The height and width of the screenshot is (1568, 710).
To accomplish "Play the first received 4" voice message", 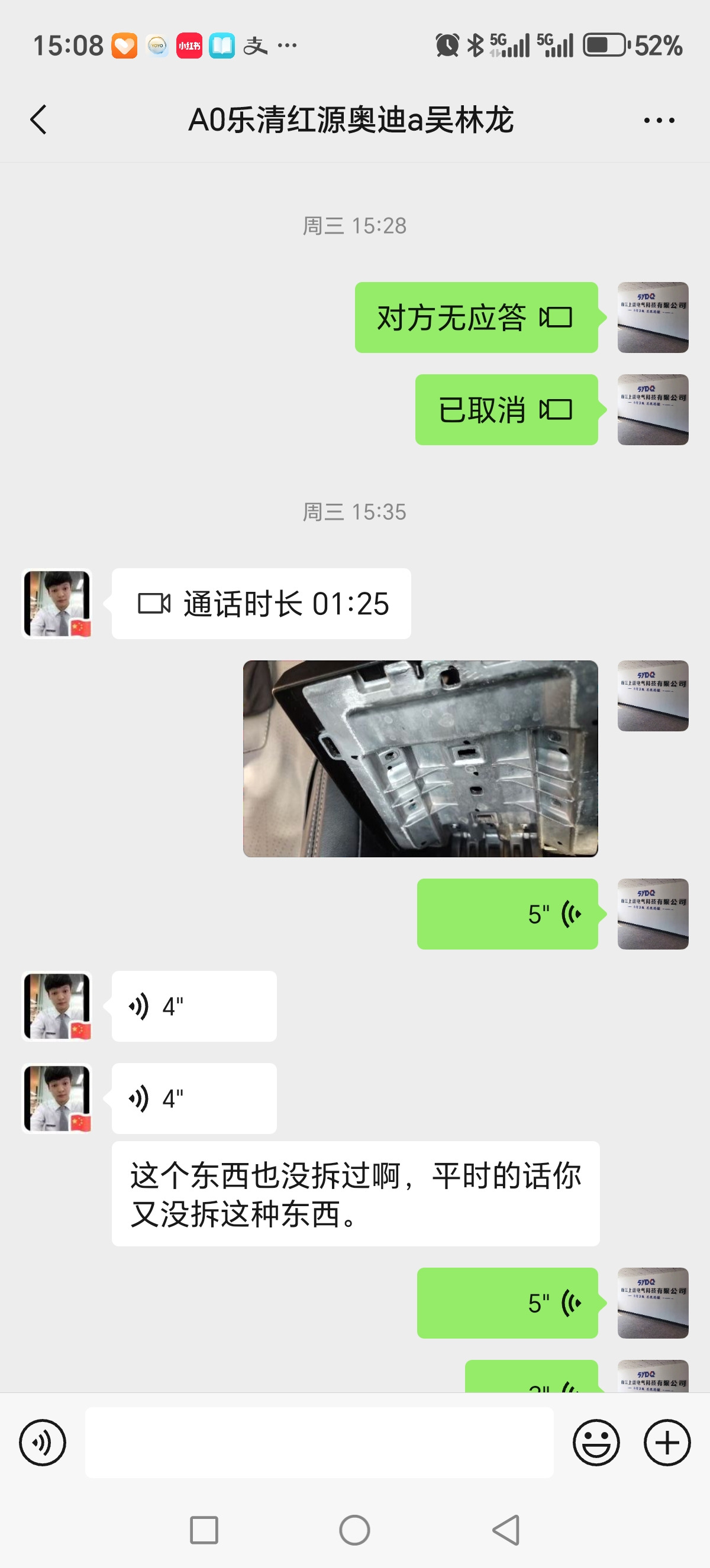I will pyautogui.click(x=193, y=1006).
